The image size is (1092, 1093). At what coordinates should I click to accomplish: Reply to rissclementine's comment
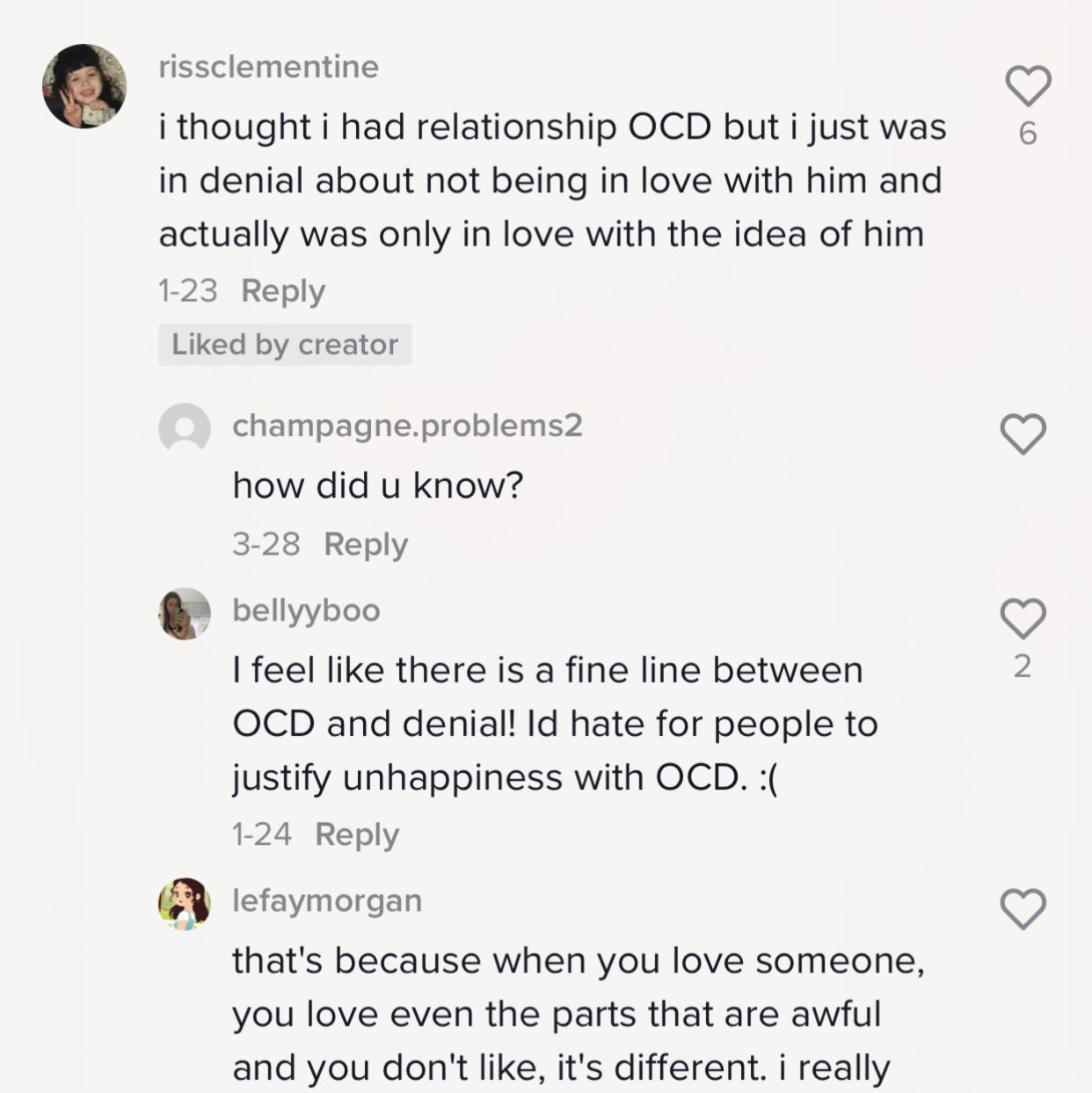coord(283,290)
